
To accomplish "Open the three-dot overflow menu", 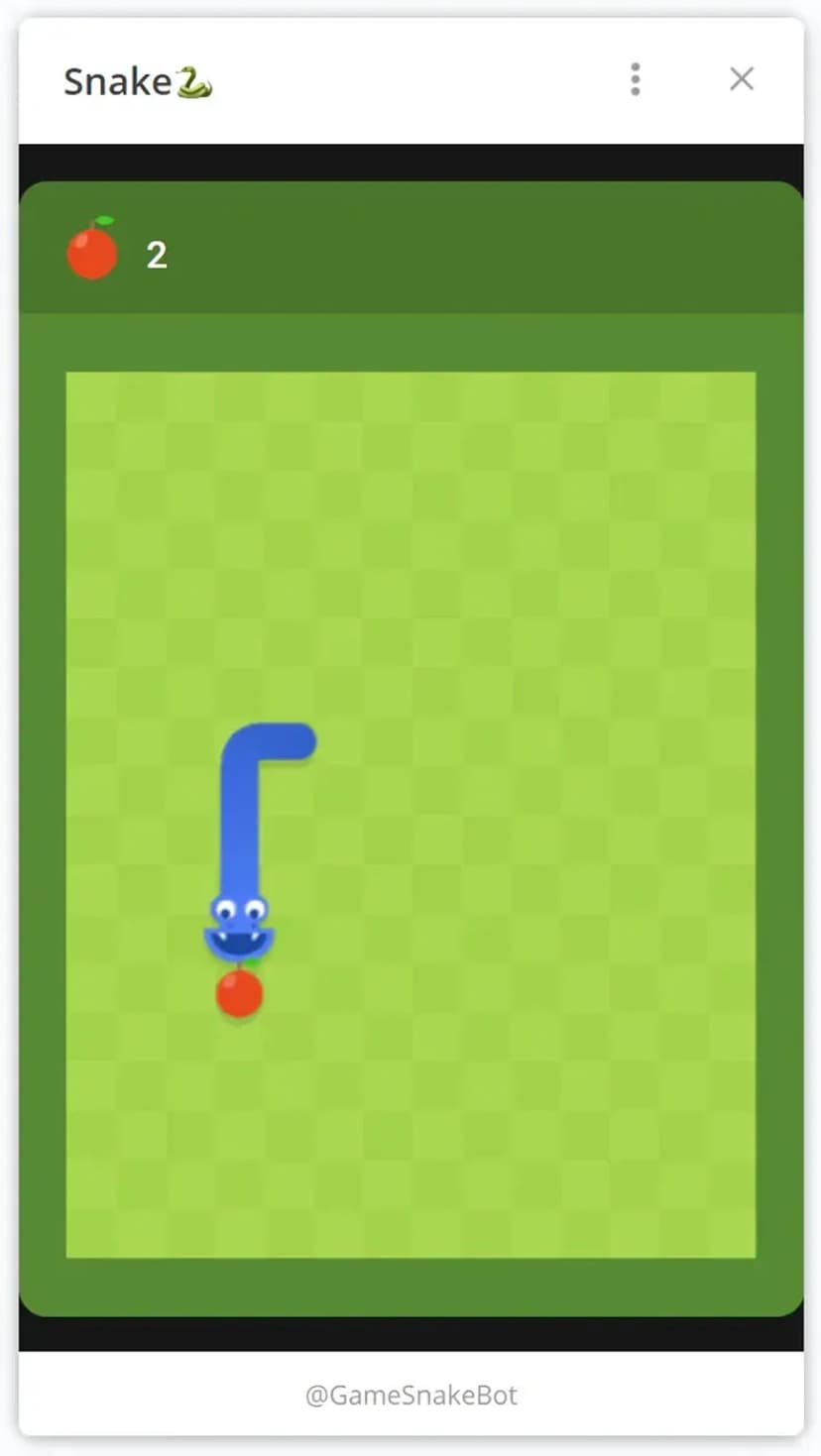I will pos(636,79).
